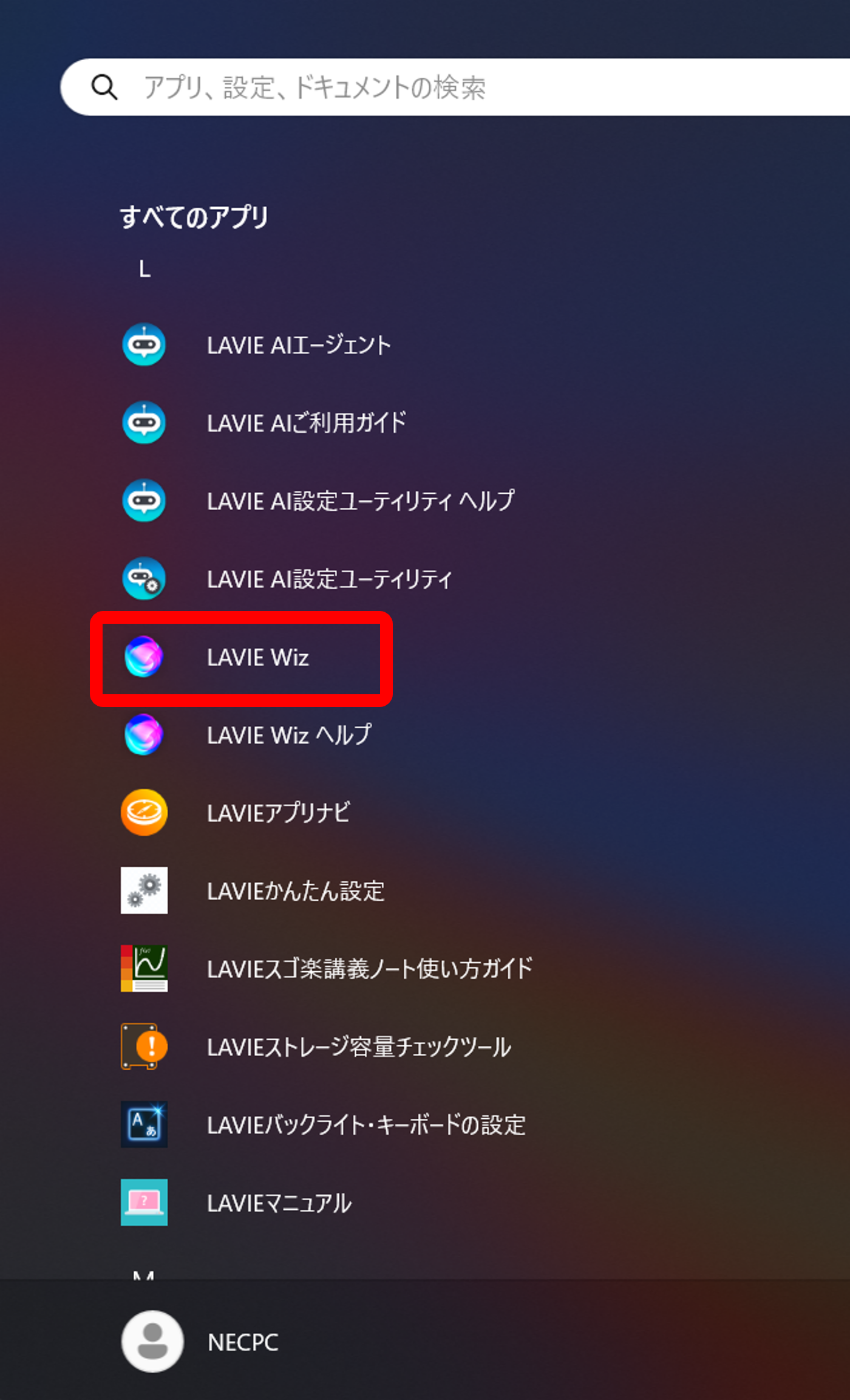
Task: Open the NECPC user account menu
Action: point(200,1342)
